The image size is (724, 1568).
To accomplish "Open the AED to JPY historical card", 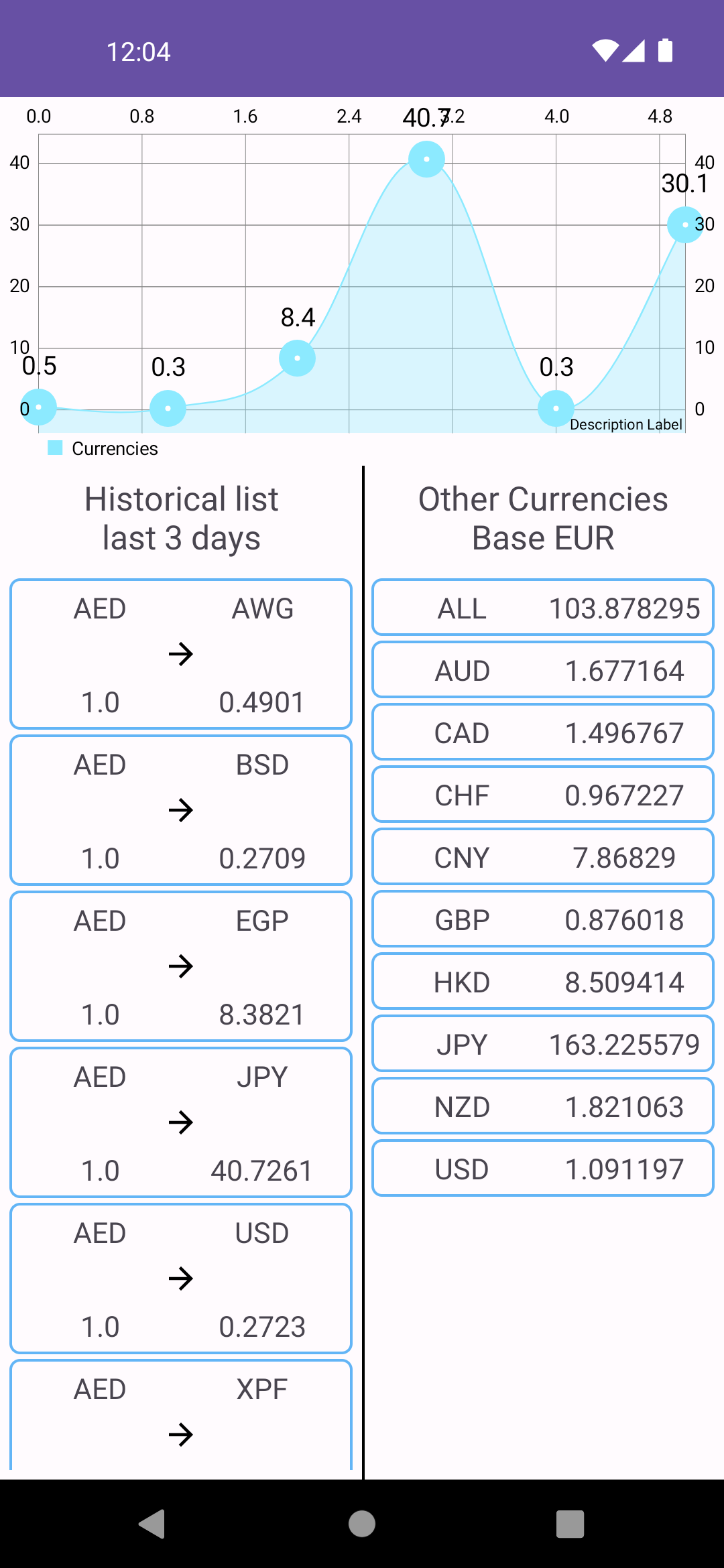I will click(x=181, y=1122).
